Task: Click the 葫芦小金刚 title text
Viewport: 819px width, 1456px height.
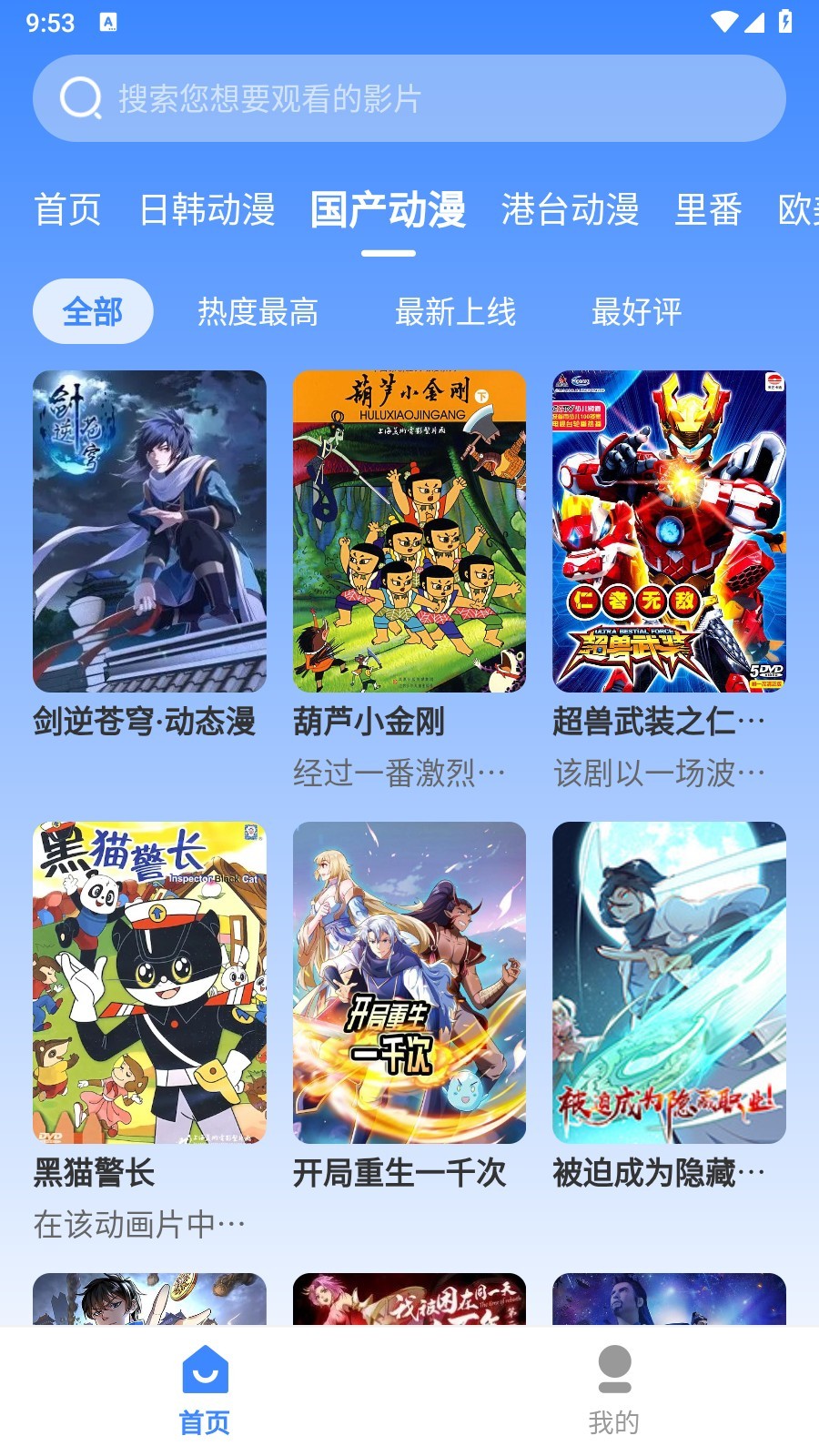Action: tap(368, 721)
